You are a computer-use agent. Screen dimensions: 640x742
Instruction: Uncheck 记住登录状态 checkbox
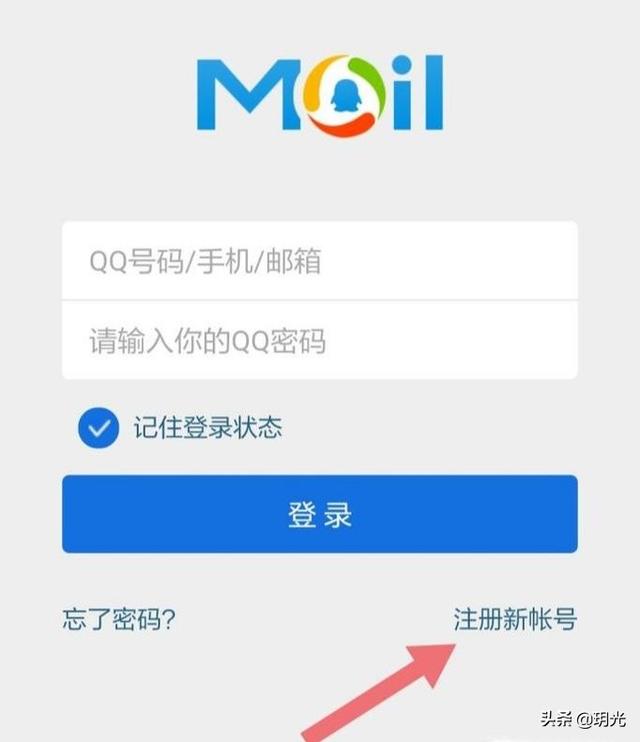[x=98, y=429]
